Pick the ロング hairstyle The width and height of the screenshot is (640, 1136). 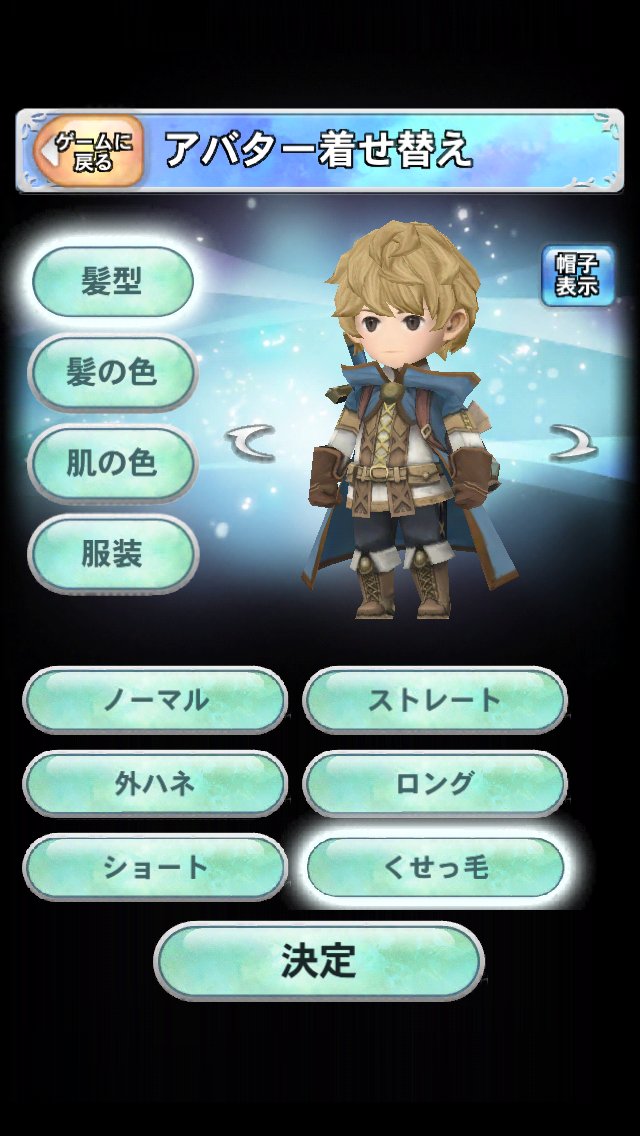point(434,783)
